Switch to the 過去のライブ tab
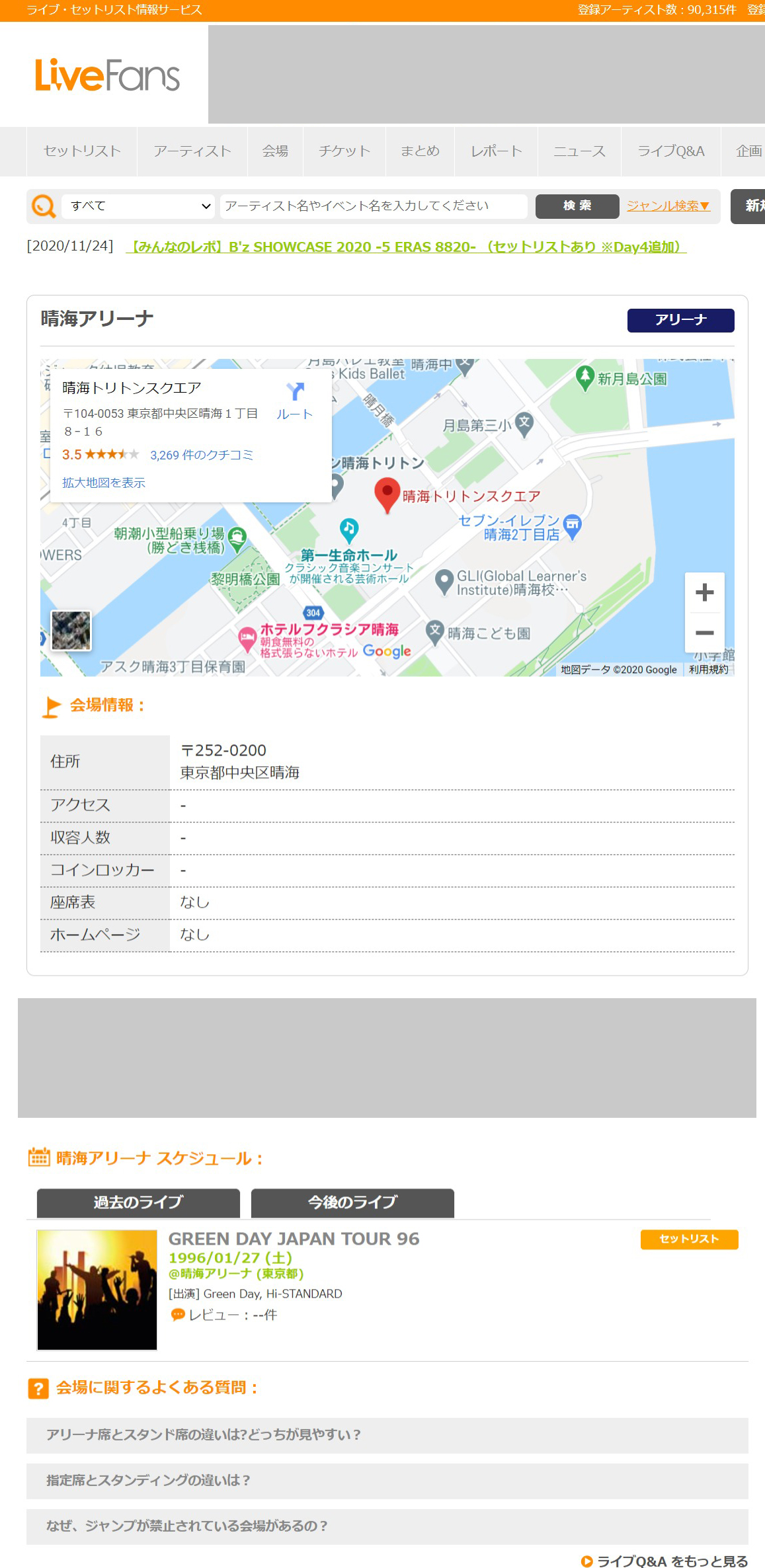765x1568 pixels. 138,1202
